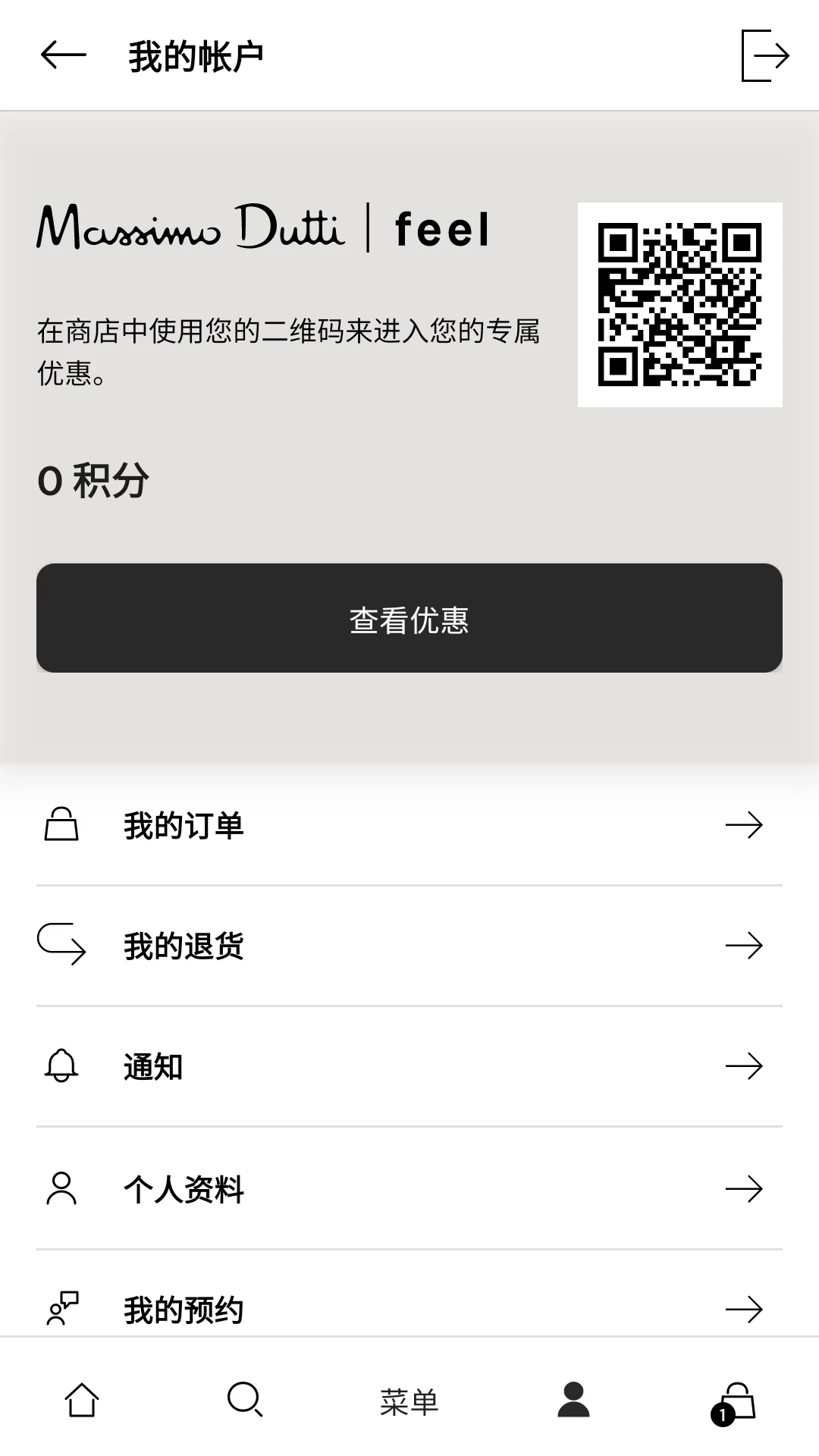Go back using the top-left arrow
The width and height of the screenshot is (819, 1456).
(63, 55)
